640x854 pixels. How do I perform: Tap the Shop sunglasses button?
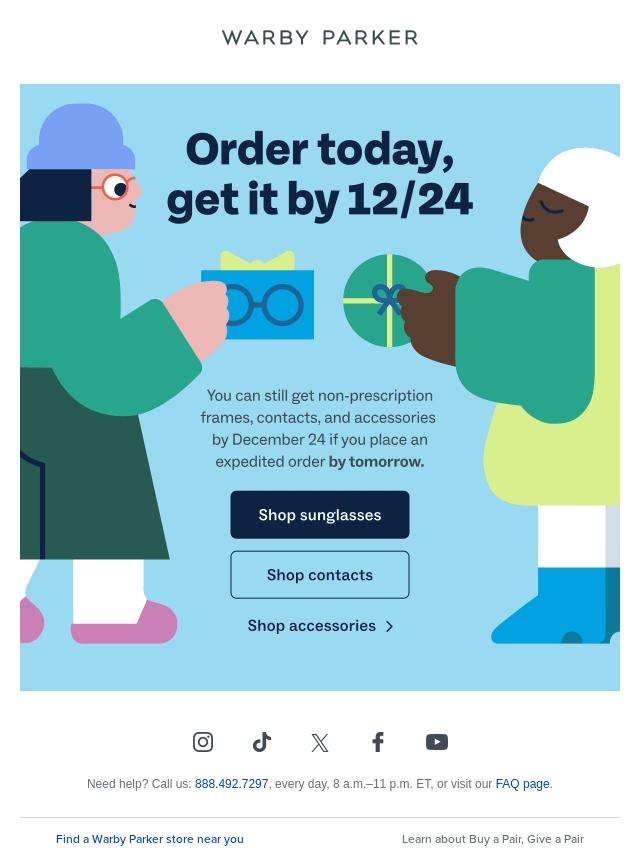320,515
